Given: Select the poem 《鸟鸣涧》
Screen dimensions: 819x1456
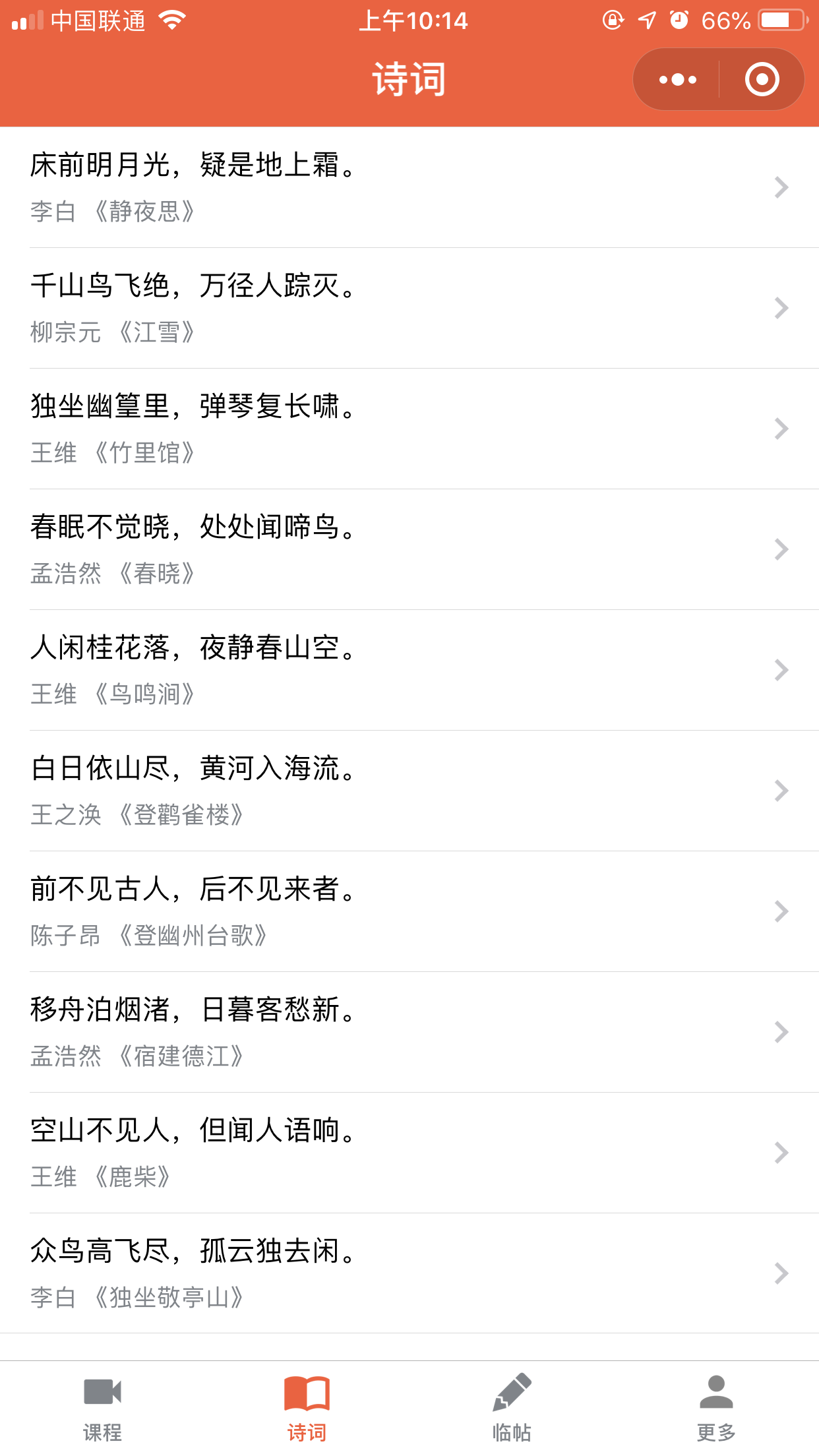Looking at the screenshot, I should 409,670.
